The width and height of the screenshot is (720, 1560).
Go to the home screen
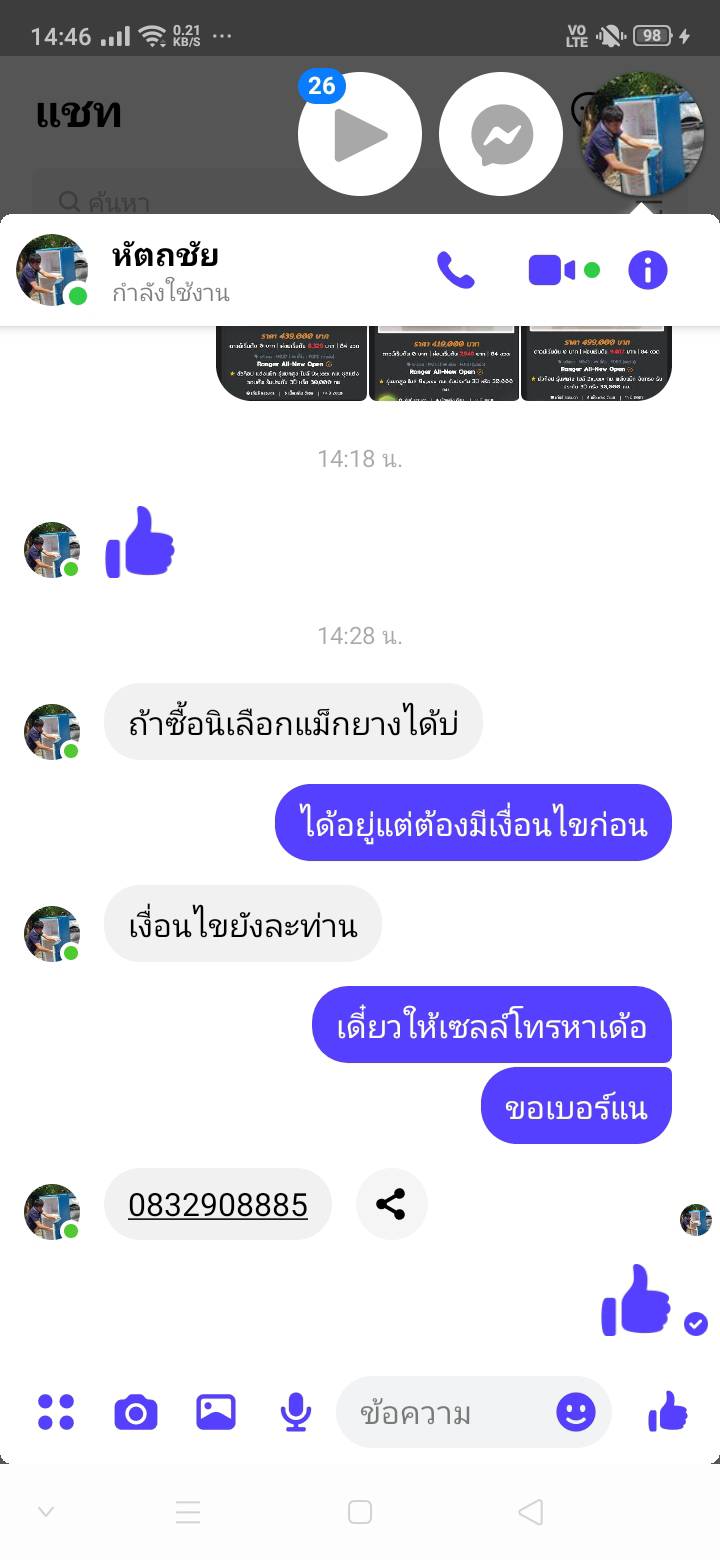tap(360, 1512)
